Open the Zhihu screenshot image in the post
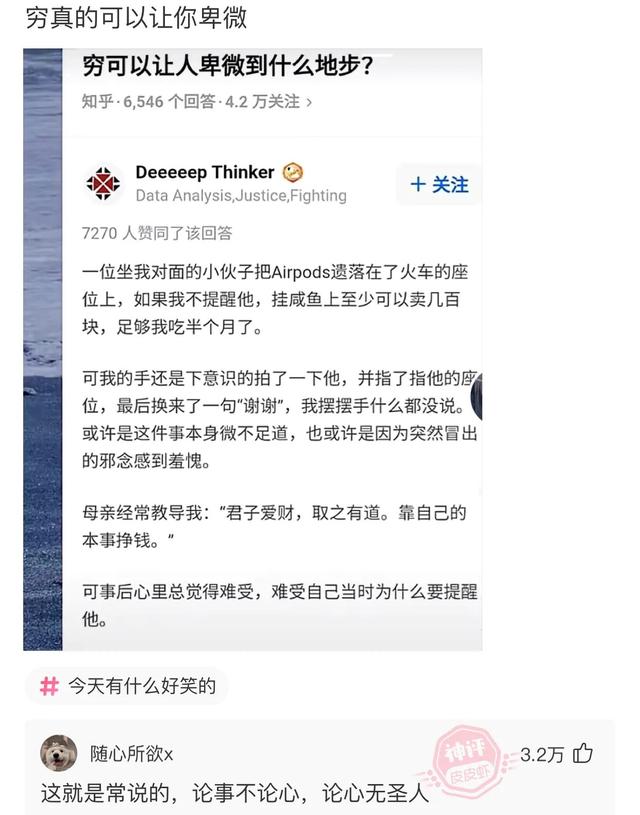640x815 pixels. click(252, 350)
